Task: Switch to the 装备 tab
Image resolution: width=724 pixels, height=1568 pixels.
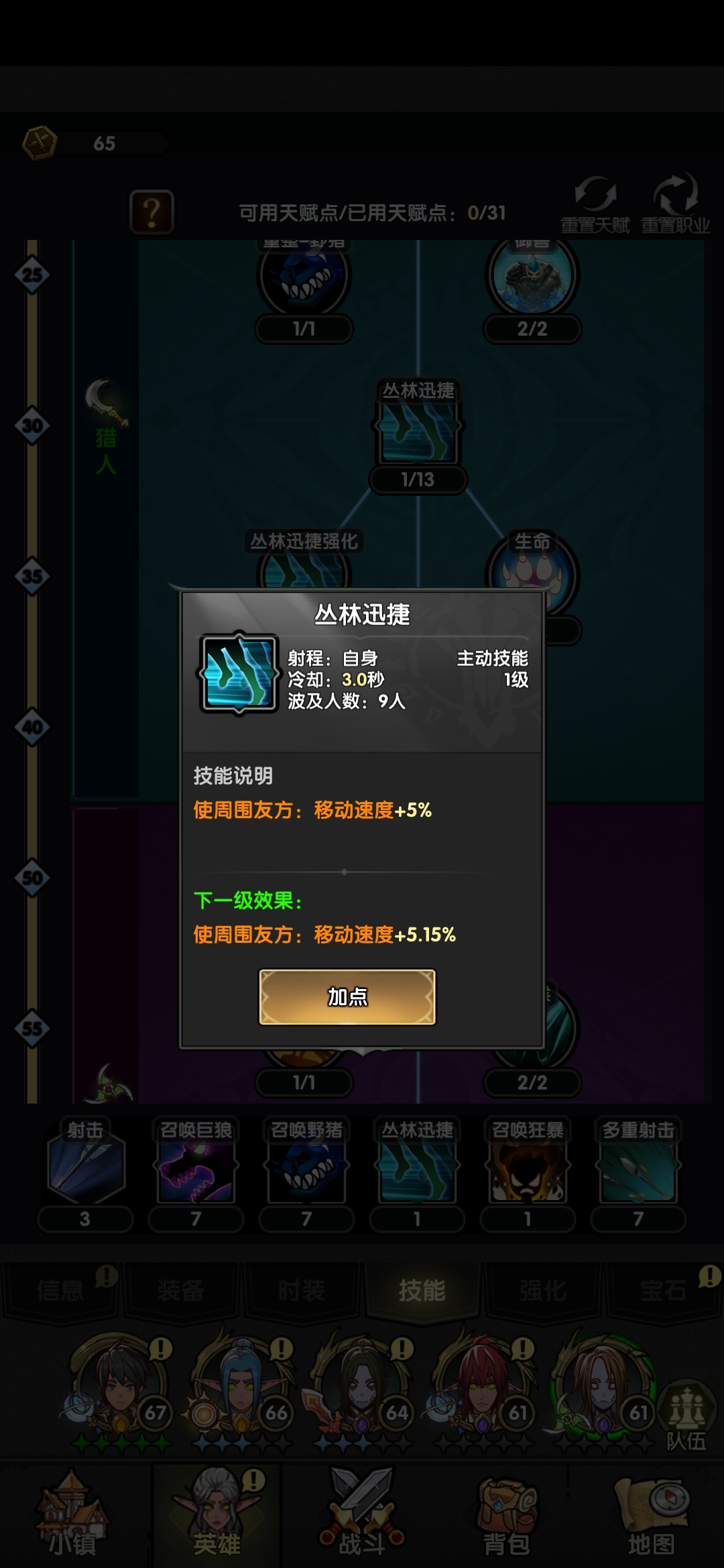Action: (x=181, y=1290)
